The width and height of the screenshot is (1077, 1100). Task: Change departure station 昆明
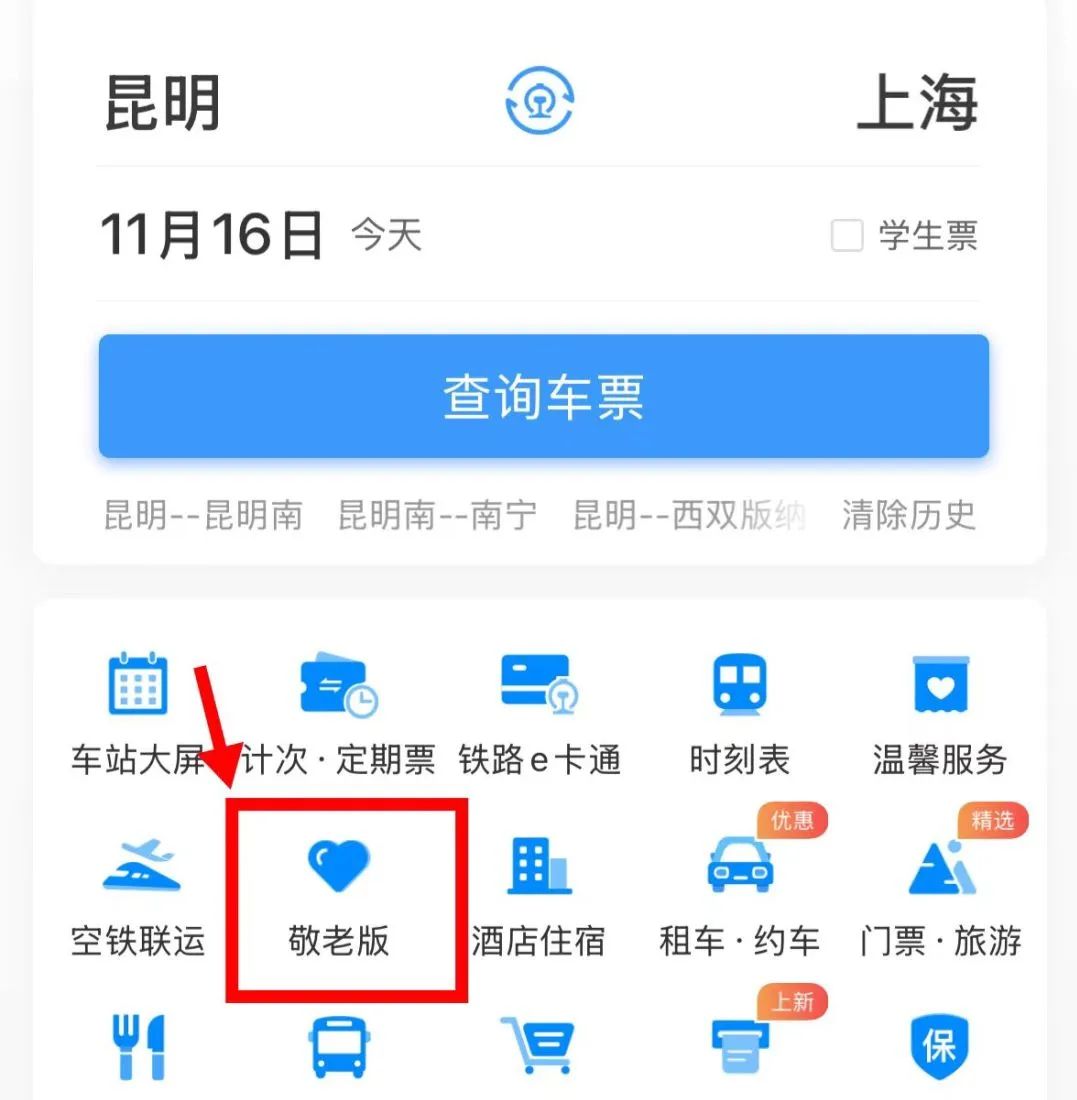point(162,103)
